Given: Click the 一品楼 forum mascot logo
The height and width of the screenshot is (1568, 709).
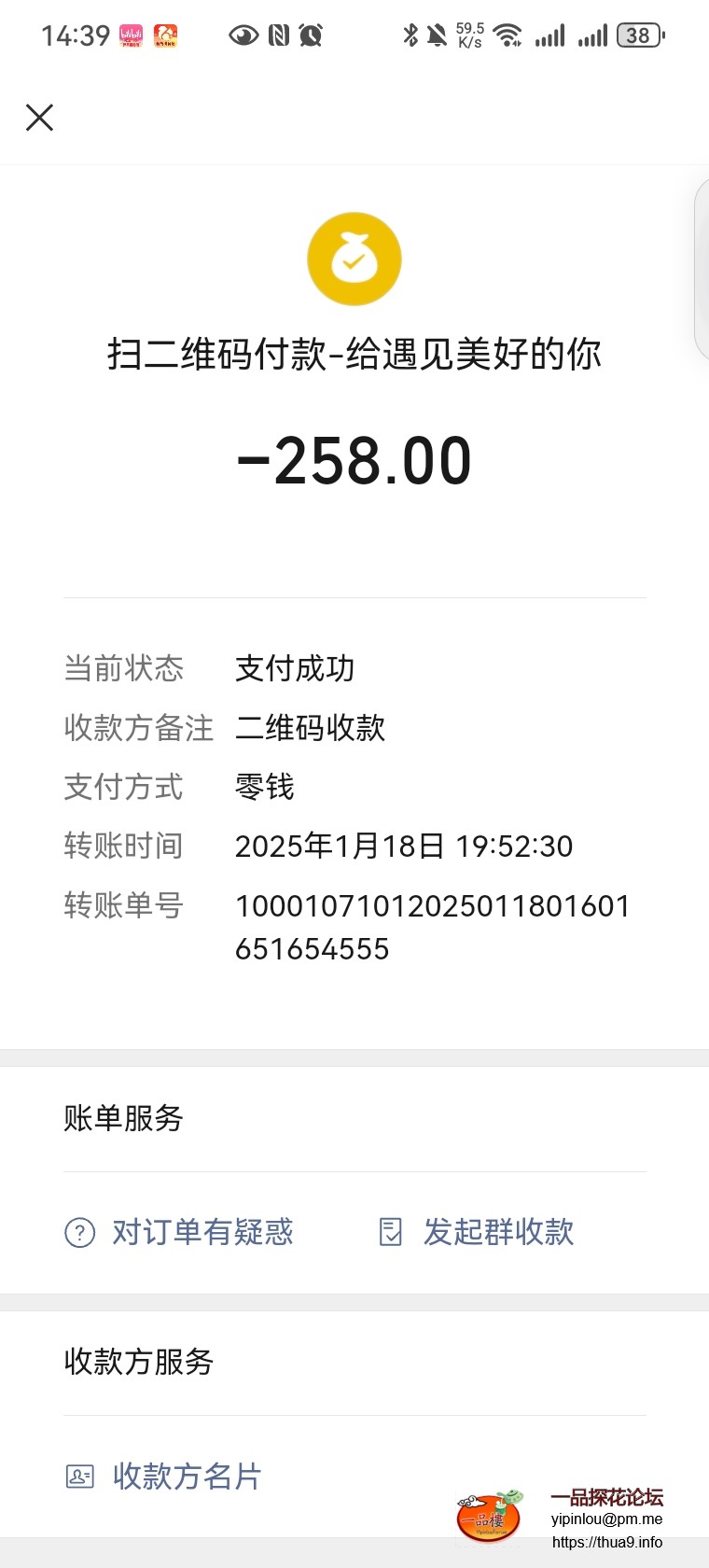Looking at the screenshot, I should click(489, 1519).
